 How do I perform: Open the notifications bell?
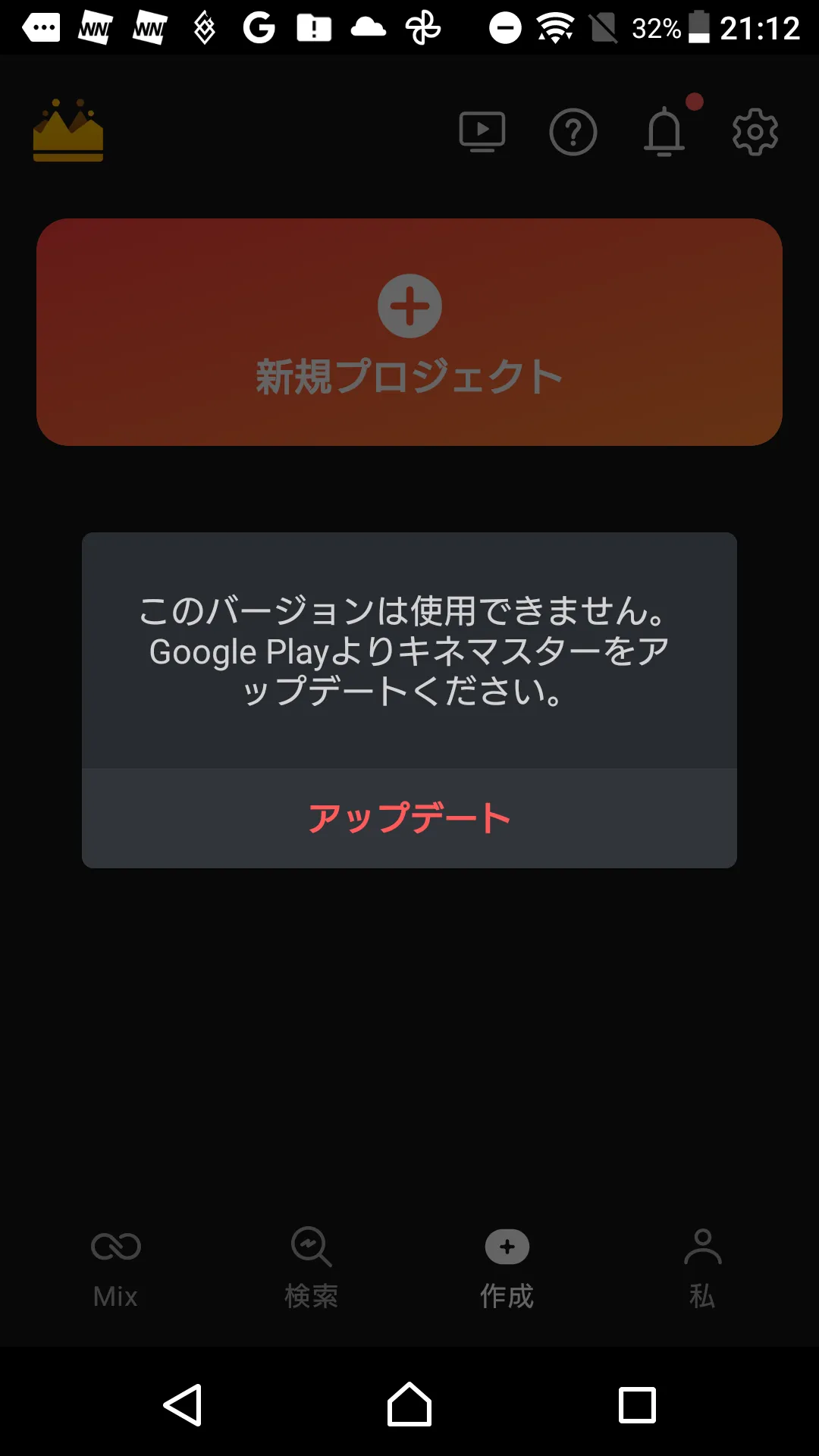(x=665, y=130)
